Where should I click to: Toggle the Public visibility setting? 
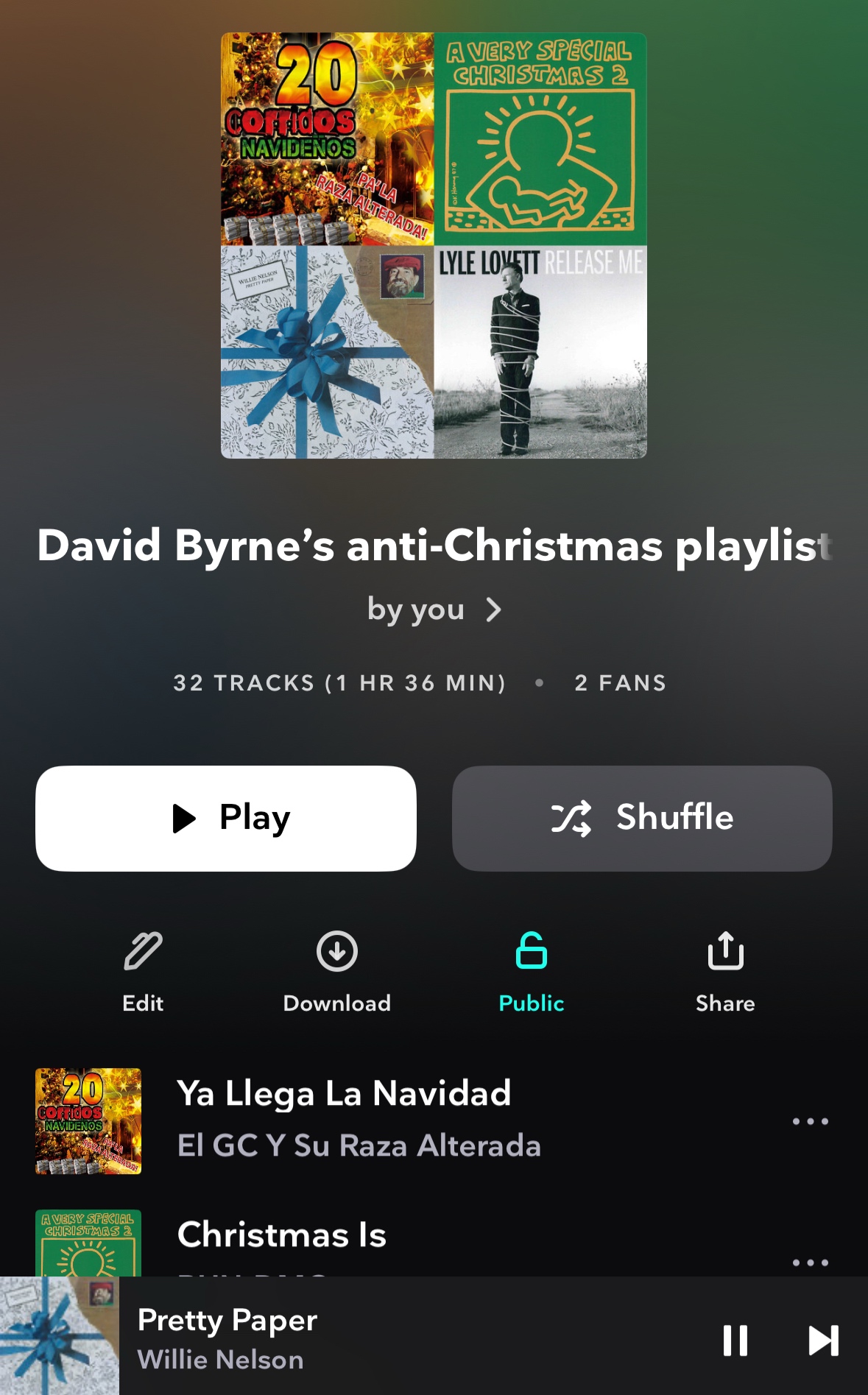point(532,971)
